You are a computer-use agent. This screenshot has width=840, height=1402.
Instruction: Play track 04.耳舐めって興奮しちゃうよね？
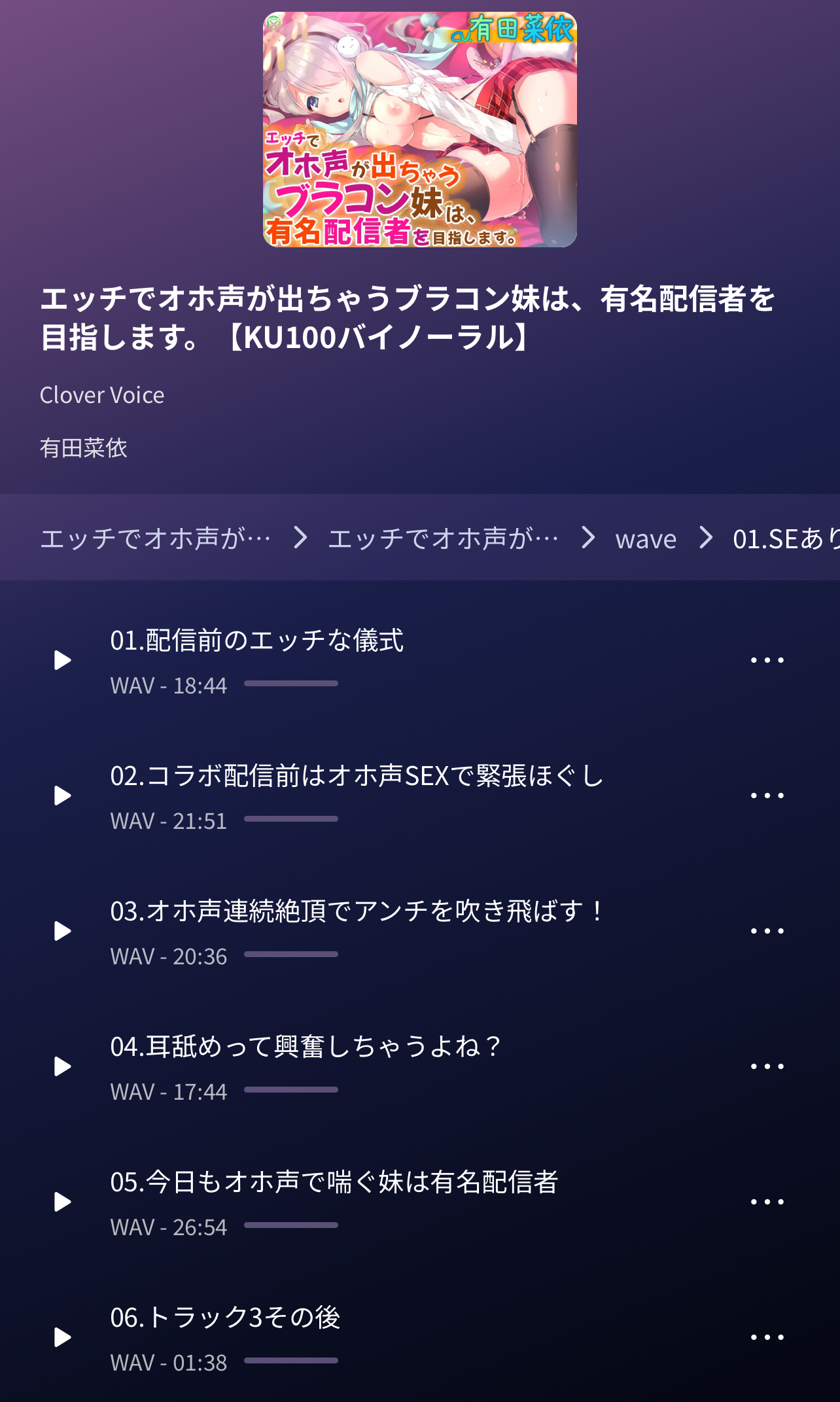63,1066
